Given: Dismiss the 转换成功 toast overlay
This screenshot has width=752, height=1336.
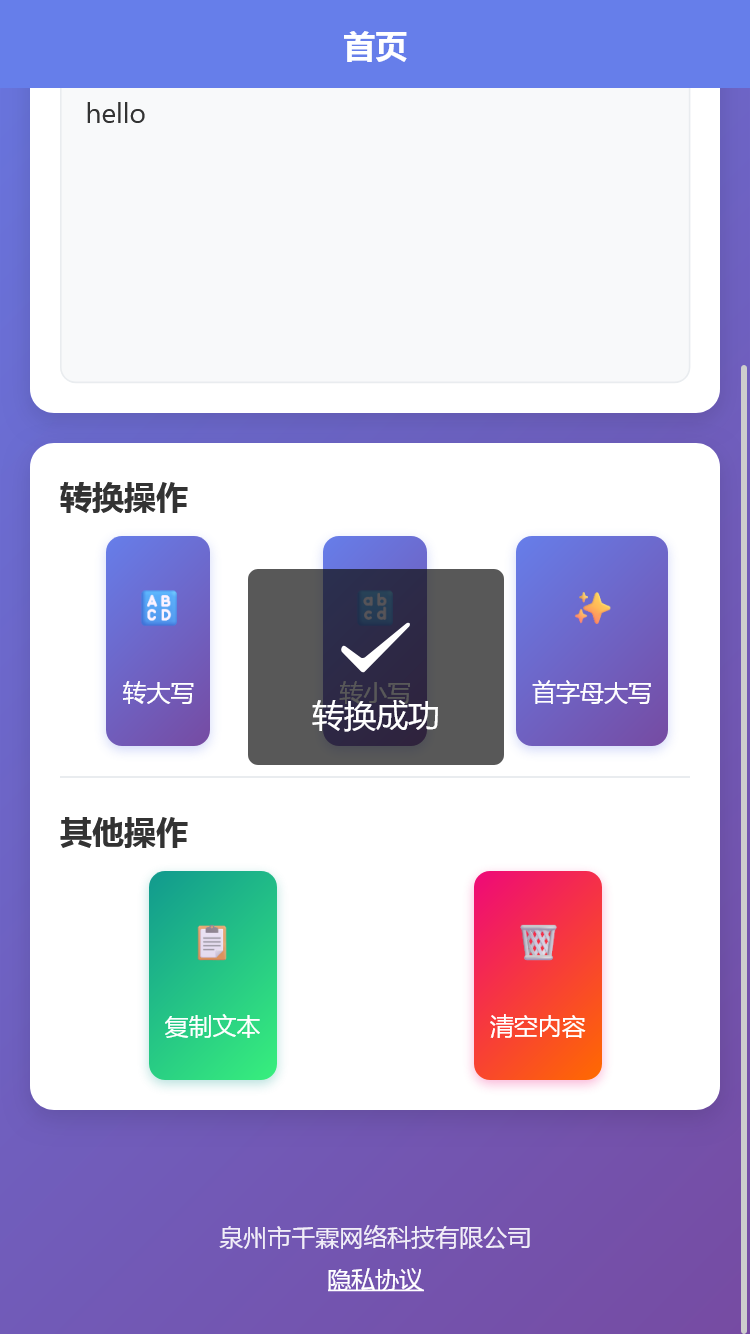Looking at the screenshot, I should 375,666.
